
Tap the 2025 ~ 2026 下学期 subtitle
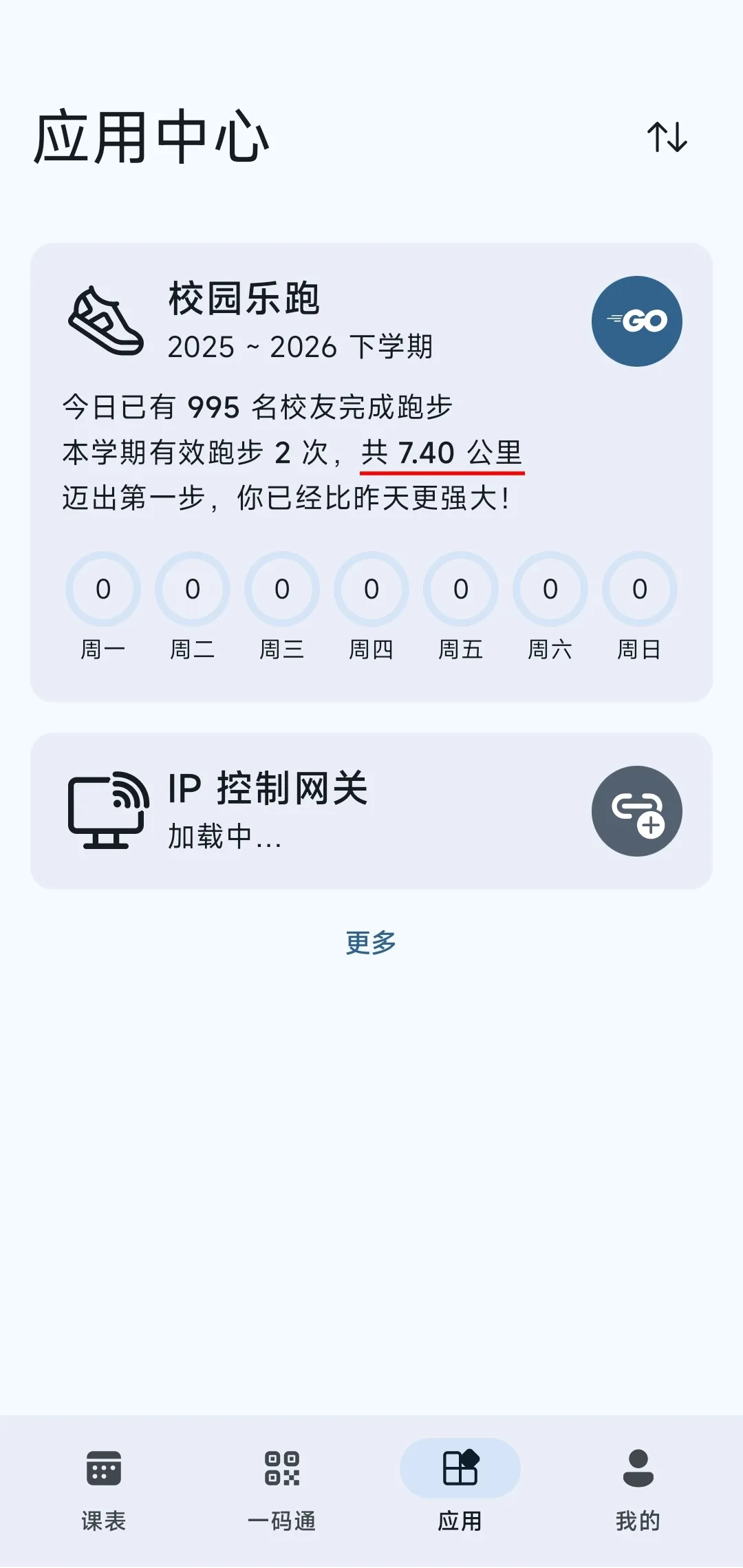301,349
